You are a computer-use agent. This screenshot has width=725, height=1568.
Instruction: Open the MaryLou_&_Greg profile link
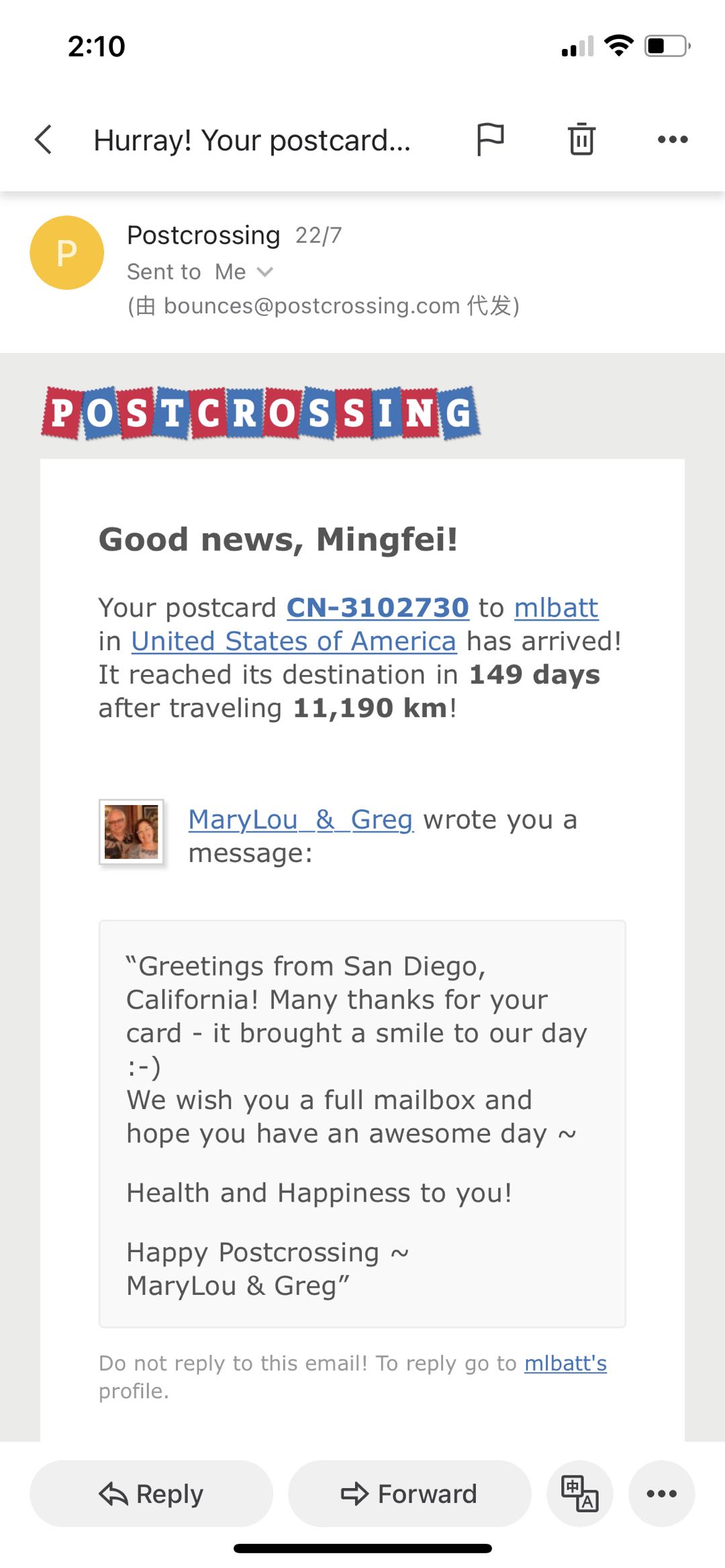(x=301, y=819)
